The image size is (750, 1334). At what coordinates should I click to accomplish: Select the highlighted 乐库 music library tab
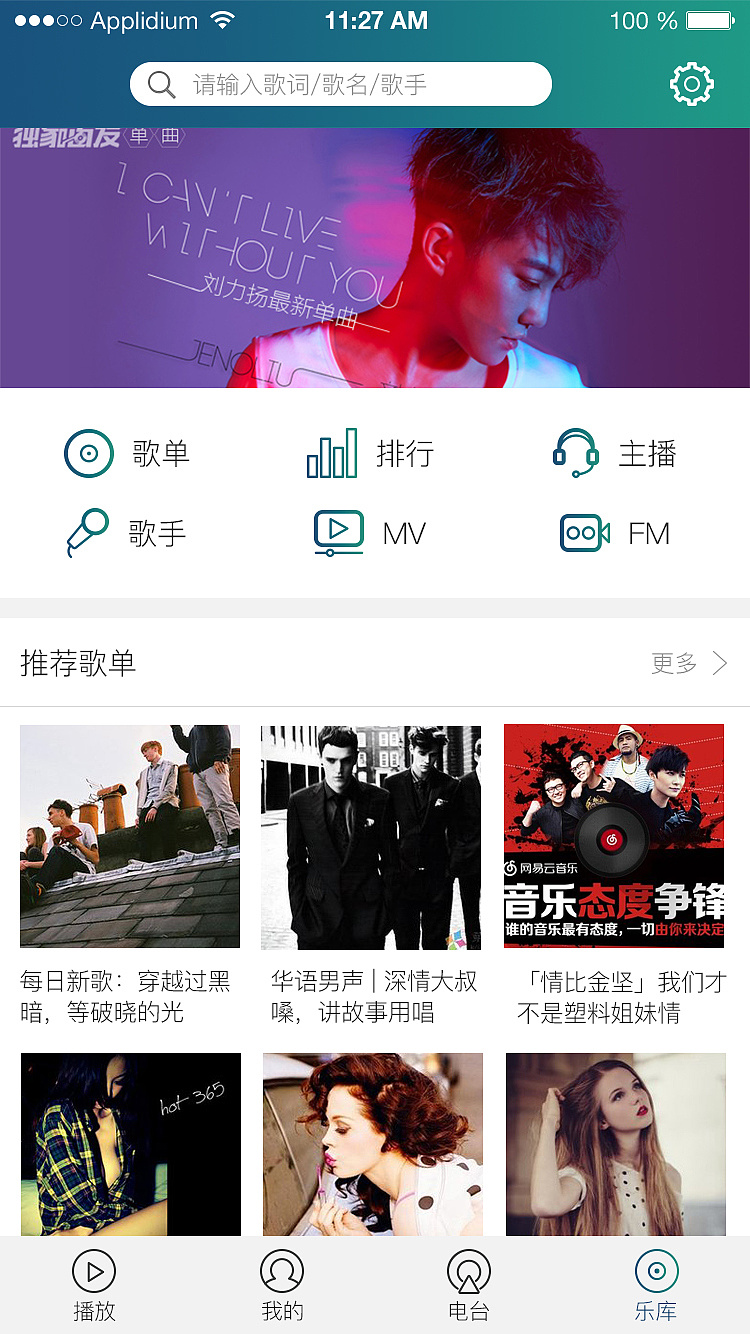tap(656, 1284)
